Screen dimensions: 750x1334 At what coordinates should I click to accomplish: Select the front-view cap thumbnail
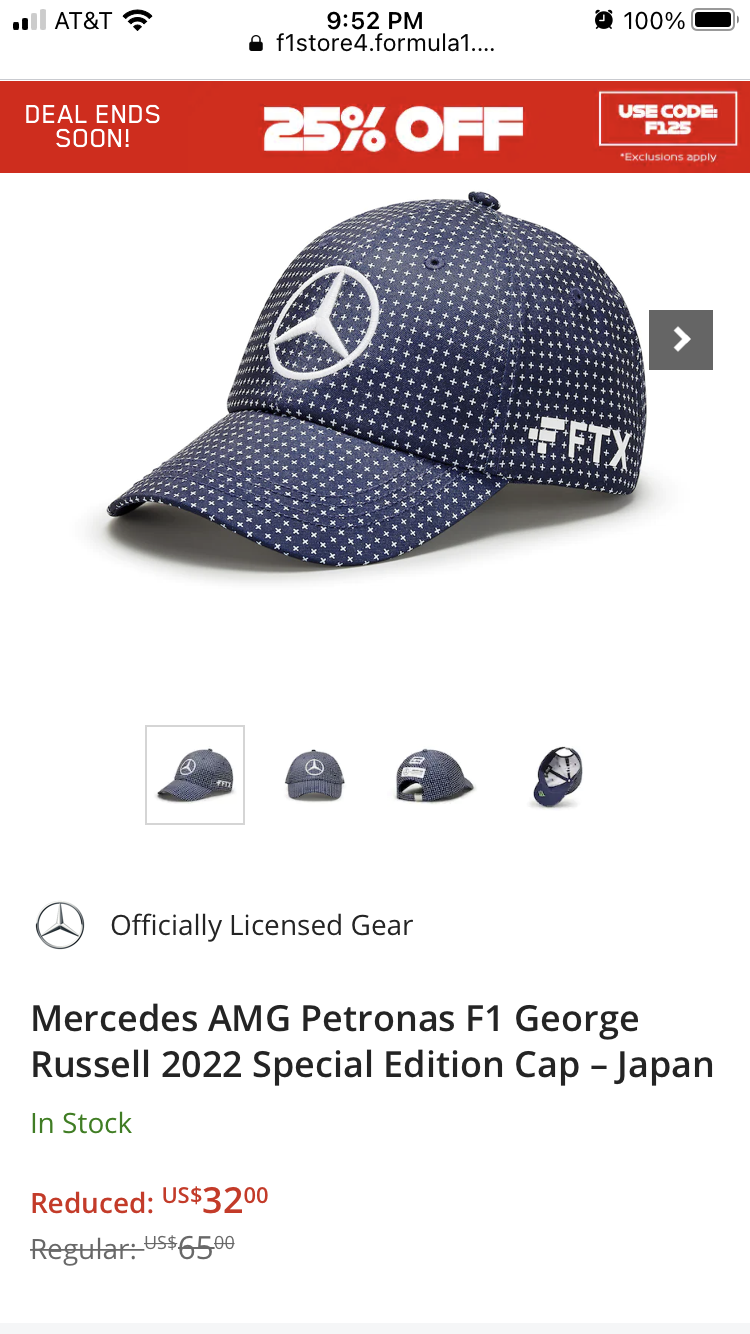315,775
